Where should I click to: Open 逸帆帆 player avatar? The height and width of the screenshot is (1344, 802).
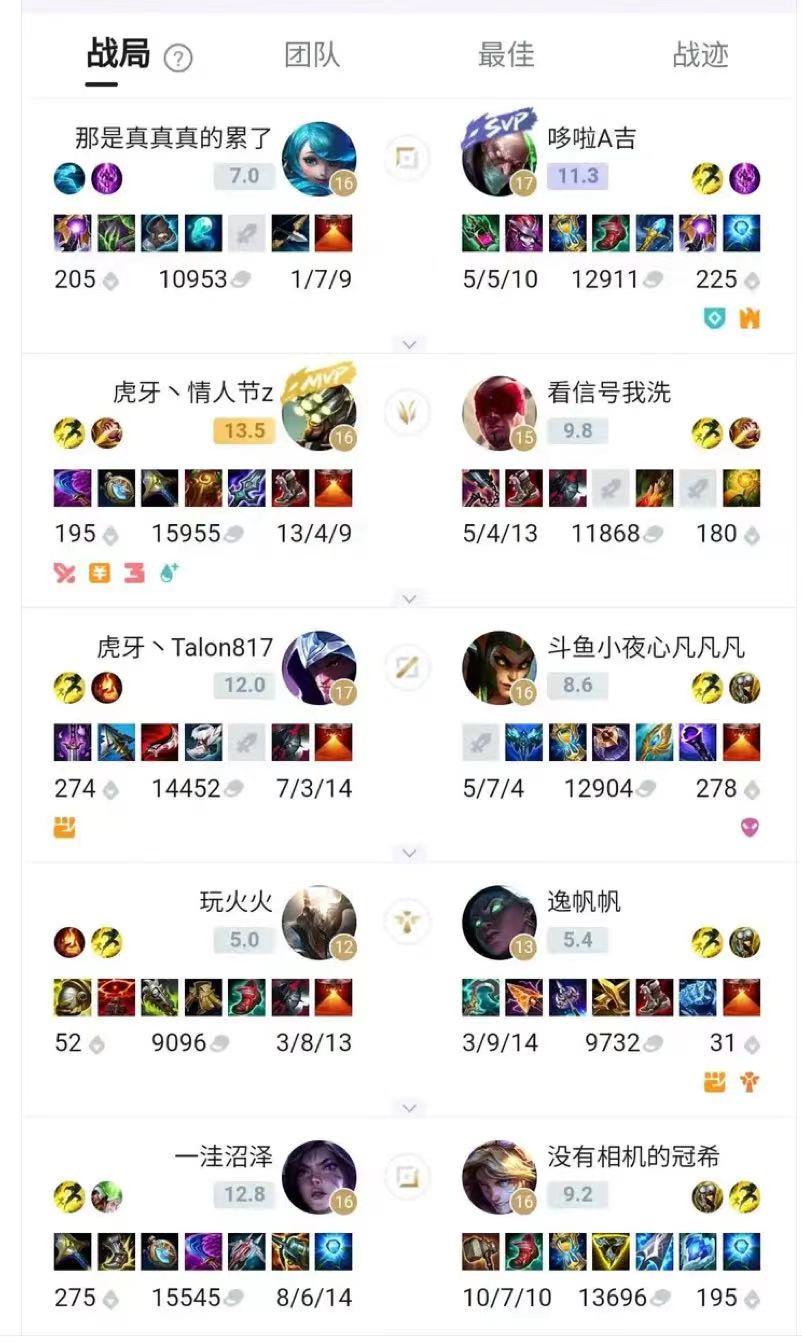[499, 922]
